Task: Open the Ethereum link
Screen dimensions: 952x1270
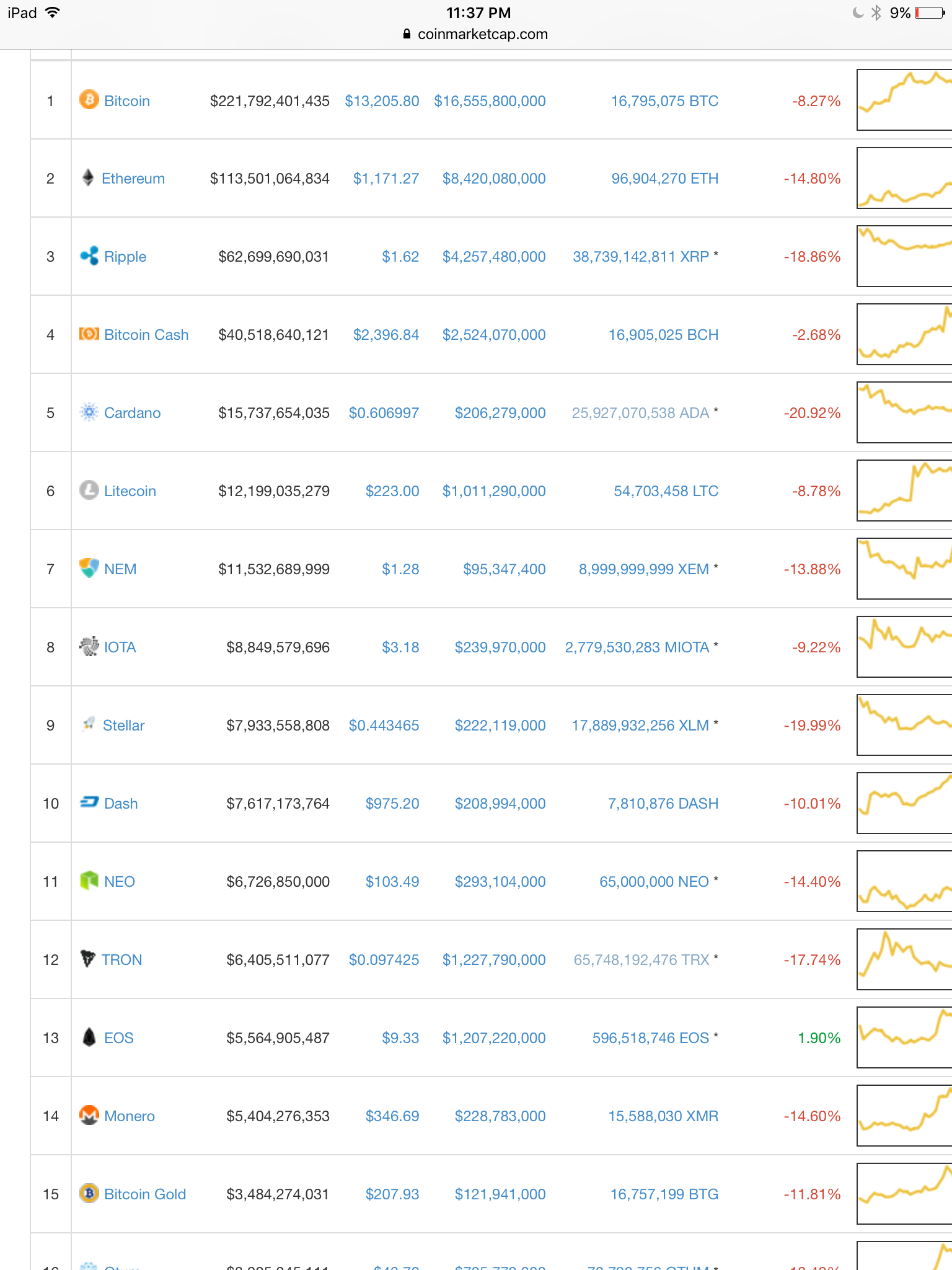Action: click(x=133, y=179)
